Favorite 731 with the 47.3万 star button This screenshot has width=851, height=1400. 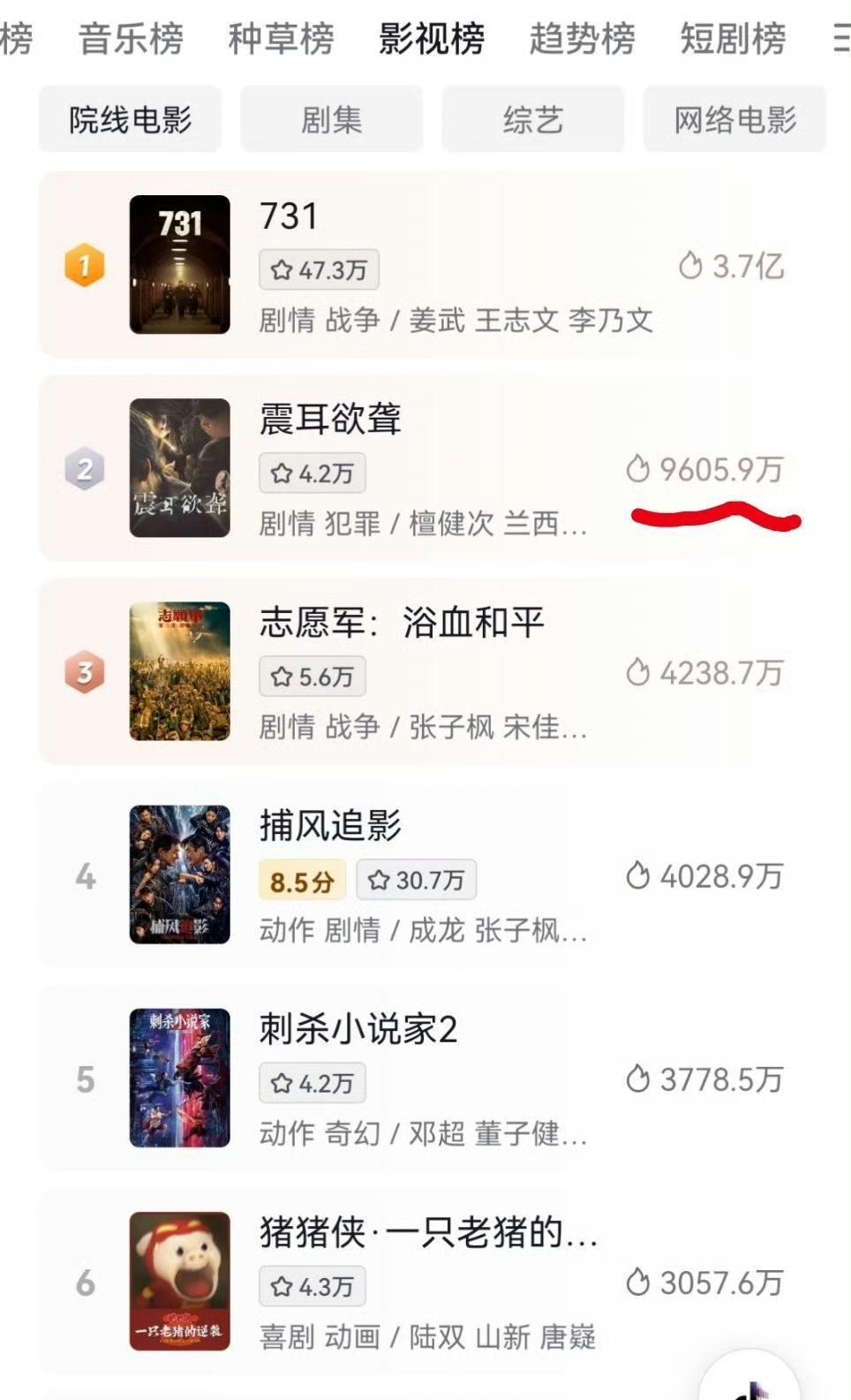319,270
